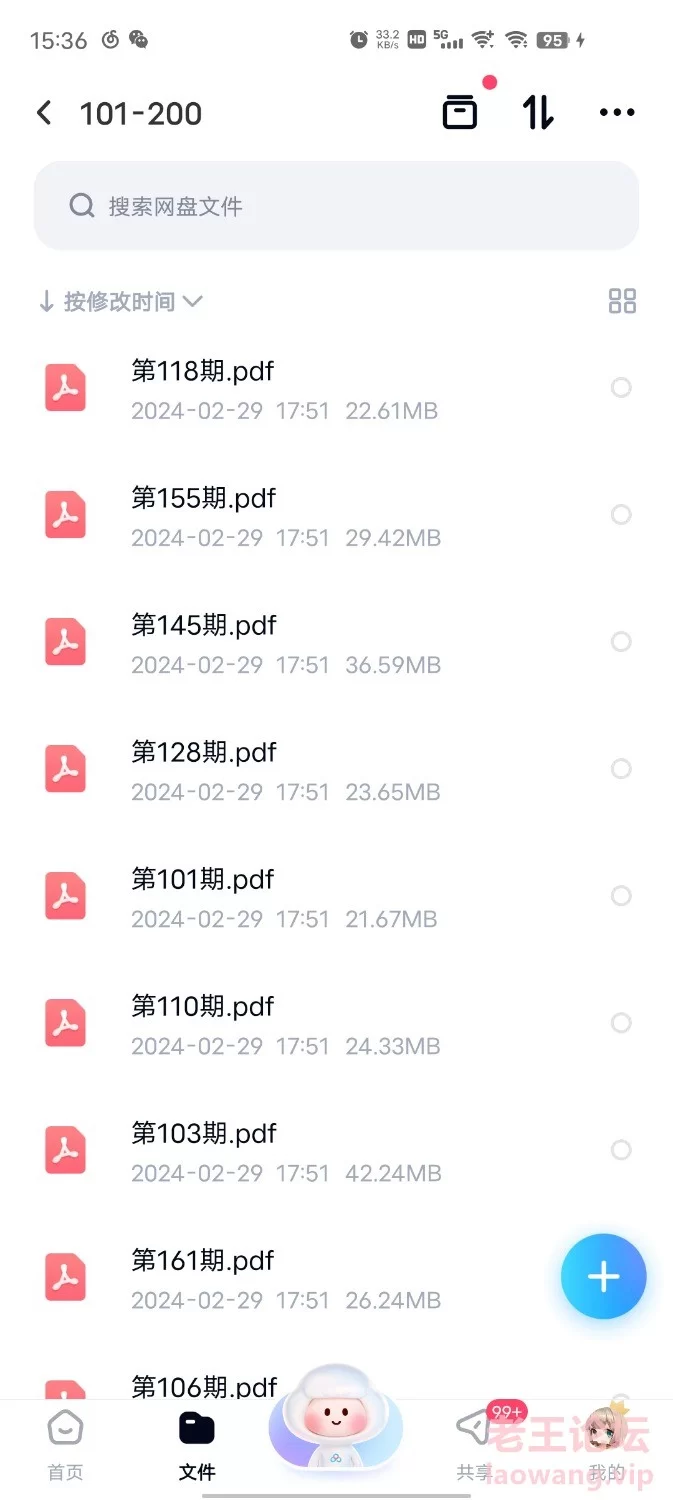
Task: Open the three-dot overflow menu
Action: [617, 113]
